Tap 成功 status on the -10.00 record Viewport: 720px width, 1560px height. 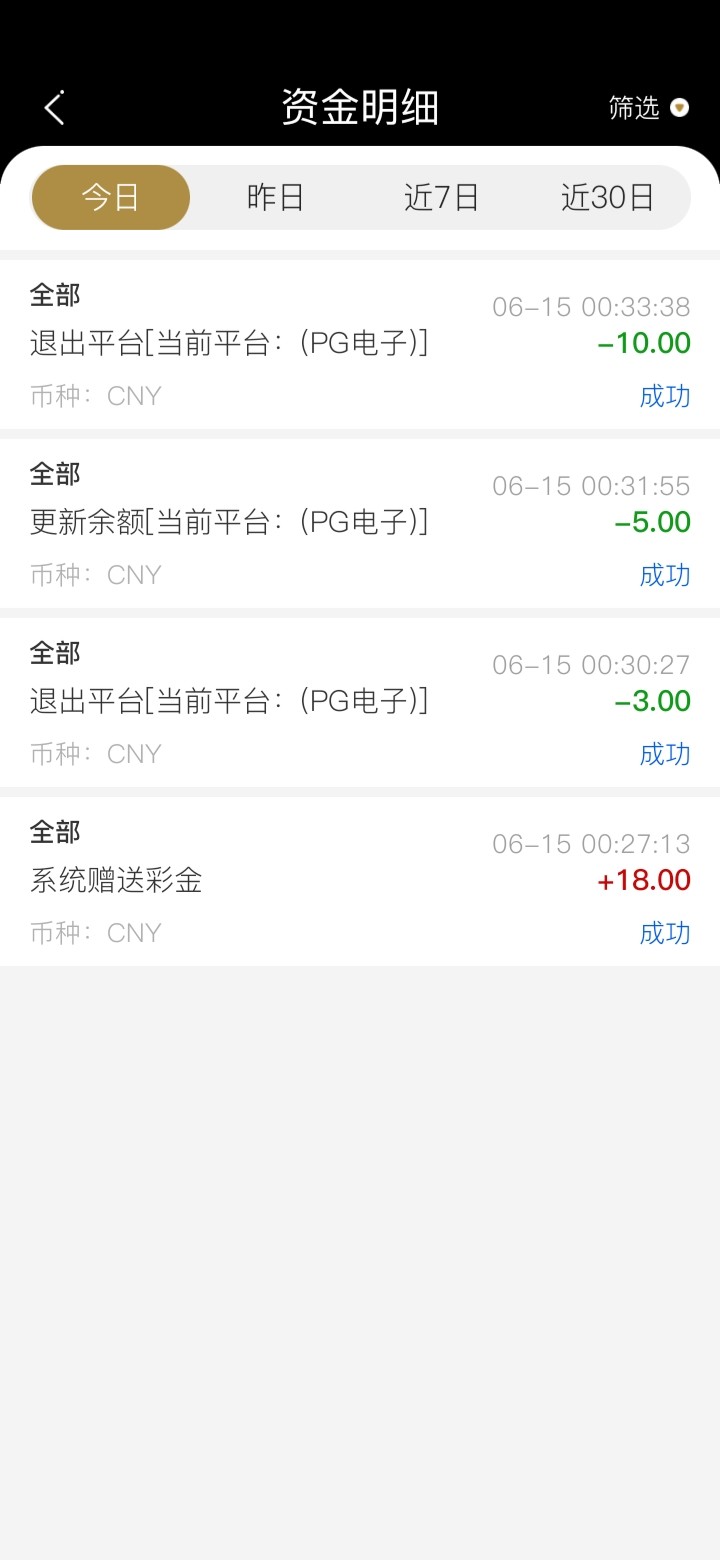pos(664,396)
